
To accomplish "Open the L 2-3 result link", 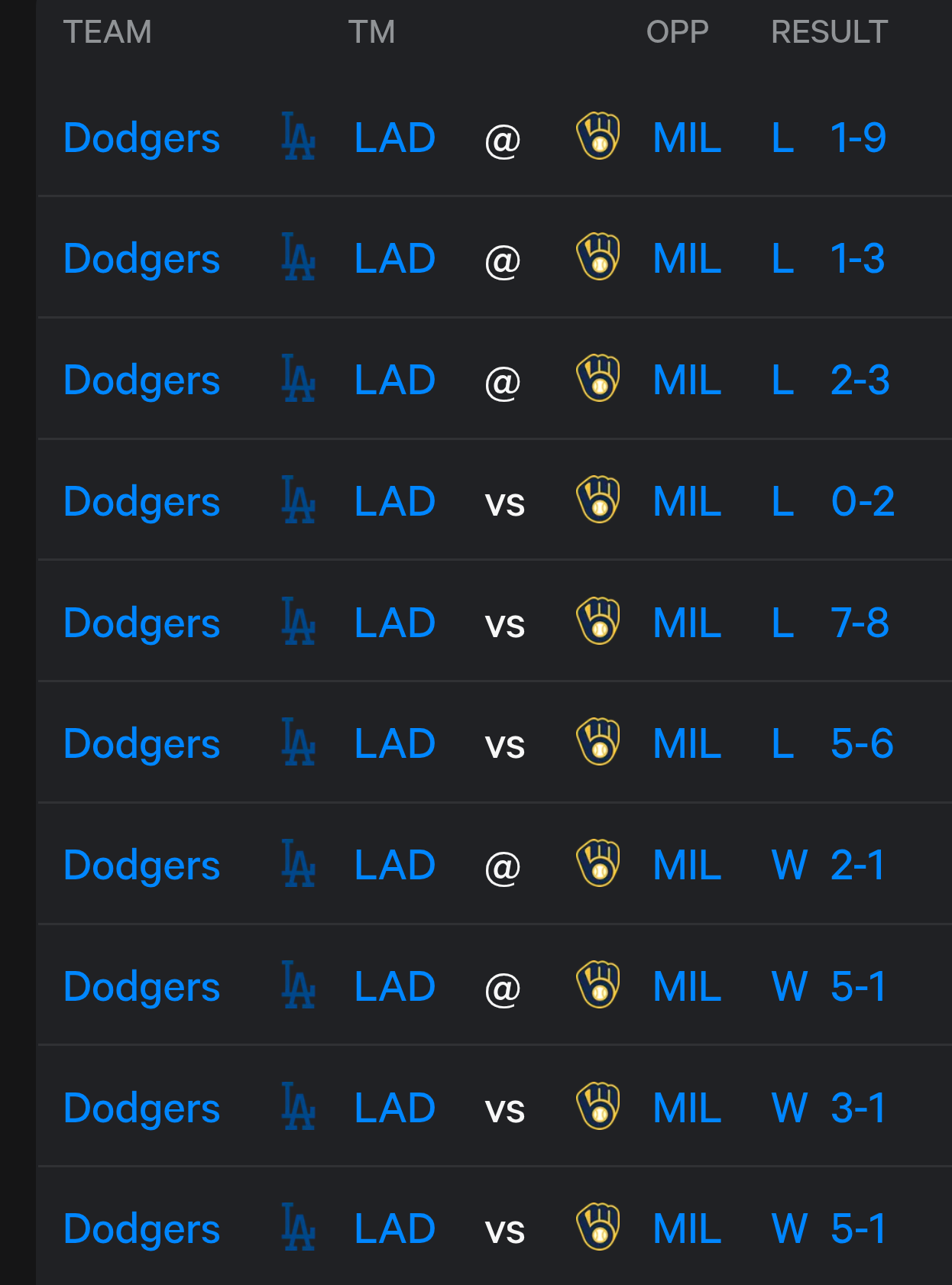I will pos(831,380).
